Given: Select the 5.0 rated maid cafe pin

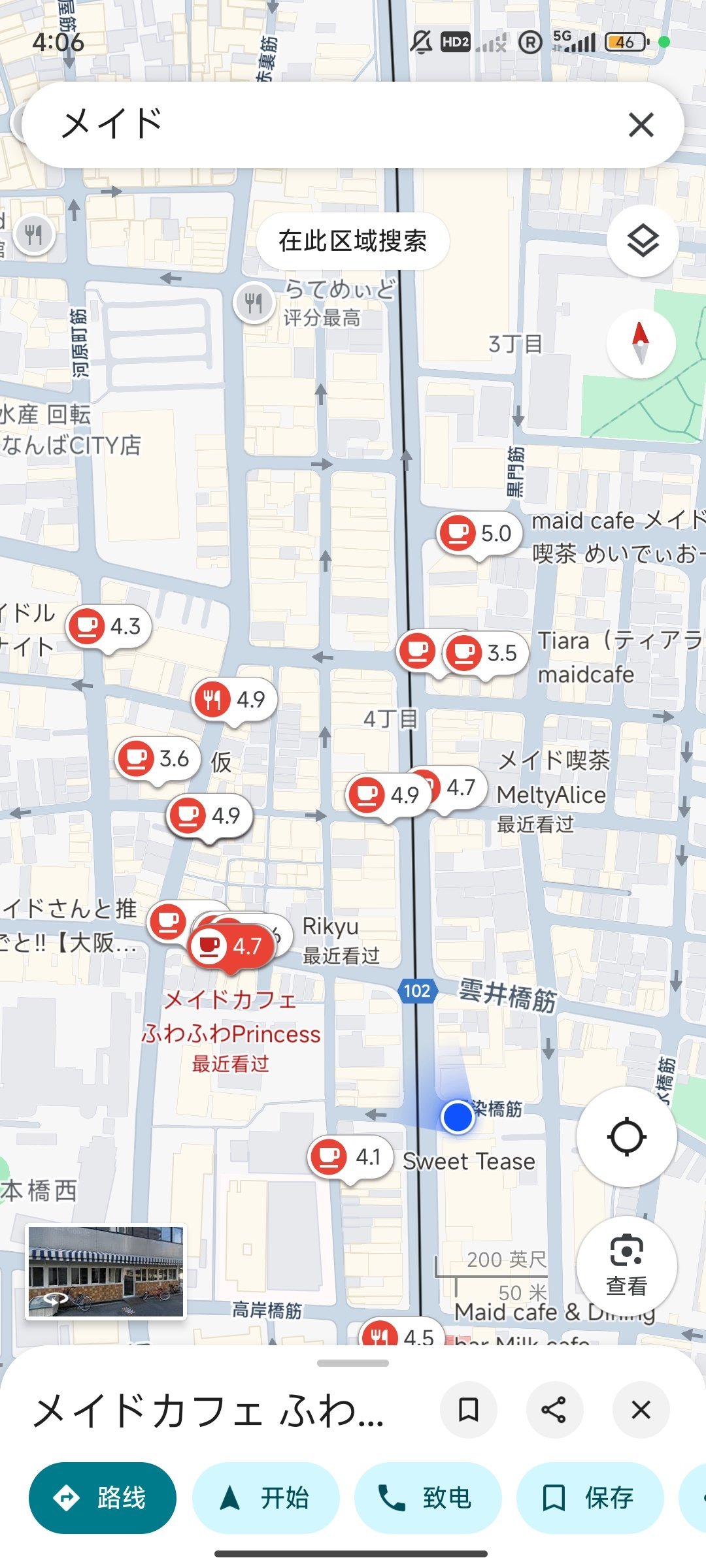Looking at the screenshot, I should [x=479, y=534].
